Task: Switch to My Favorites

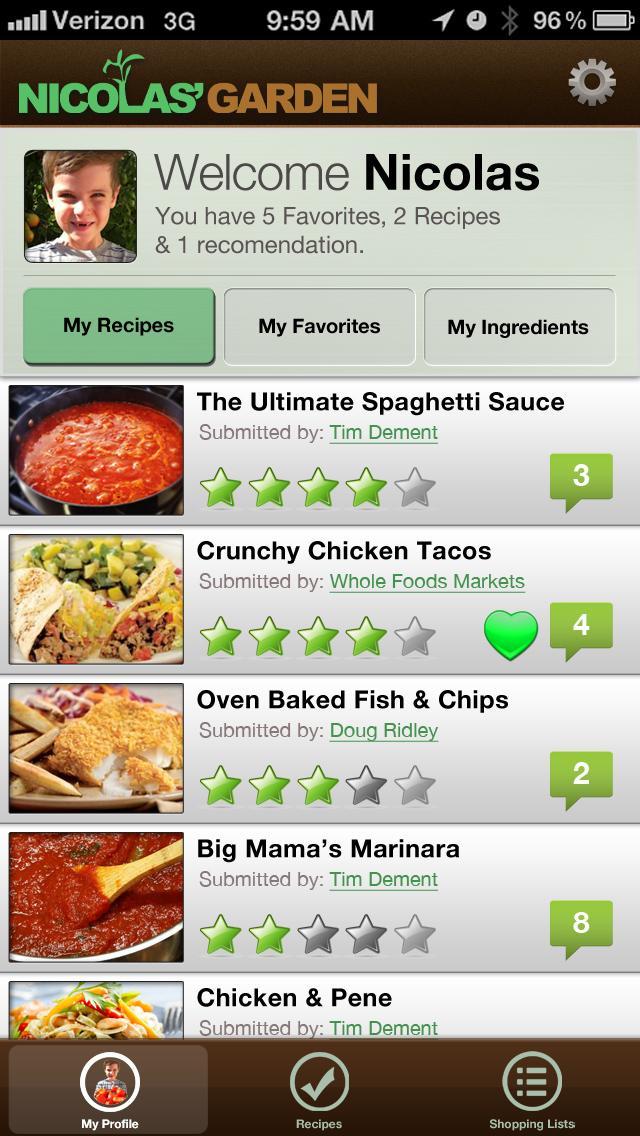Action: [319, 327]
